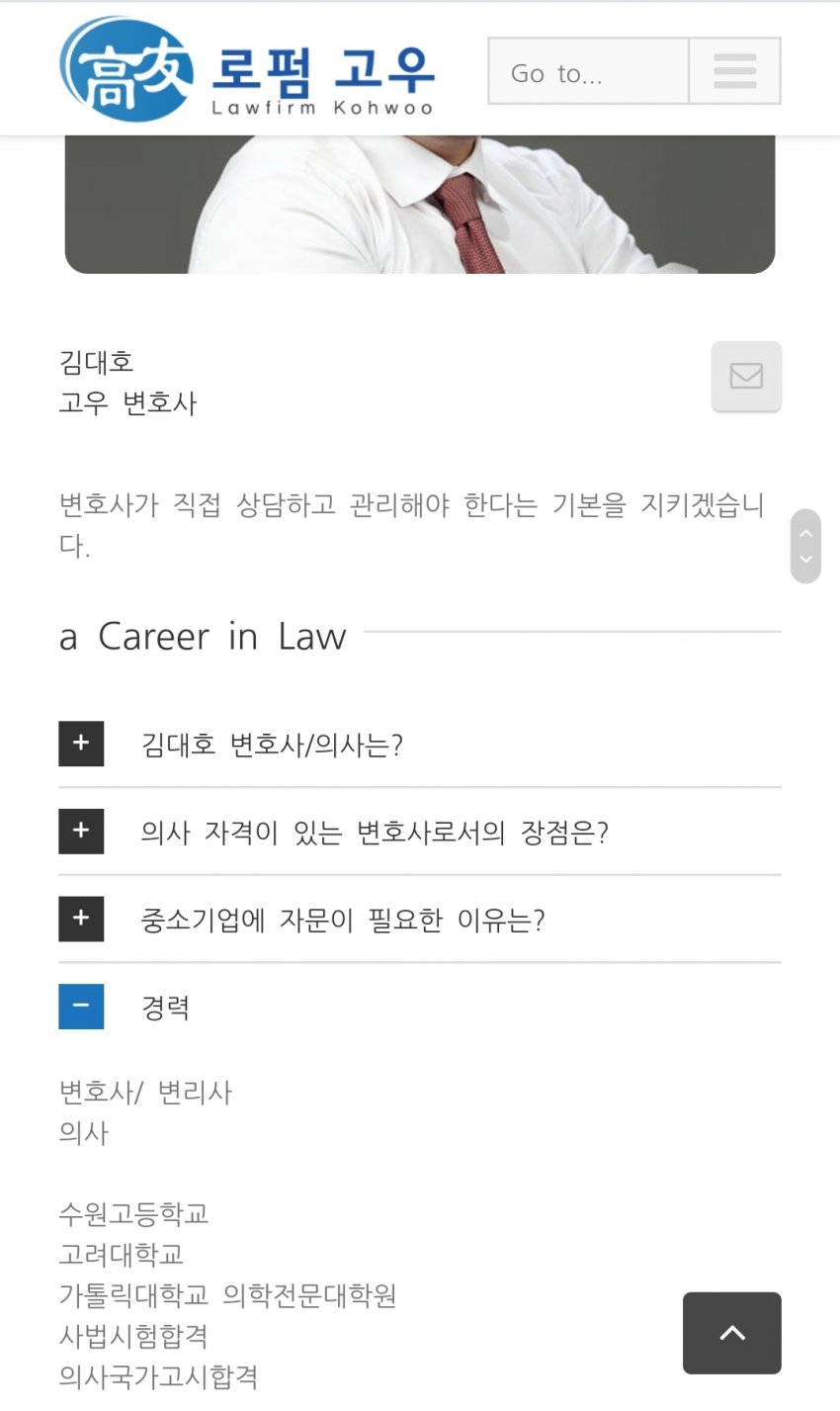Expand 의사 자격이 있는 변호사로서의 장점은? section
Screen dimensions: 840x1411
[x=81, y=831]
